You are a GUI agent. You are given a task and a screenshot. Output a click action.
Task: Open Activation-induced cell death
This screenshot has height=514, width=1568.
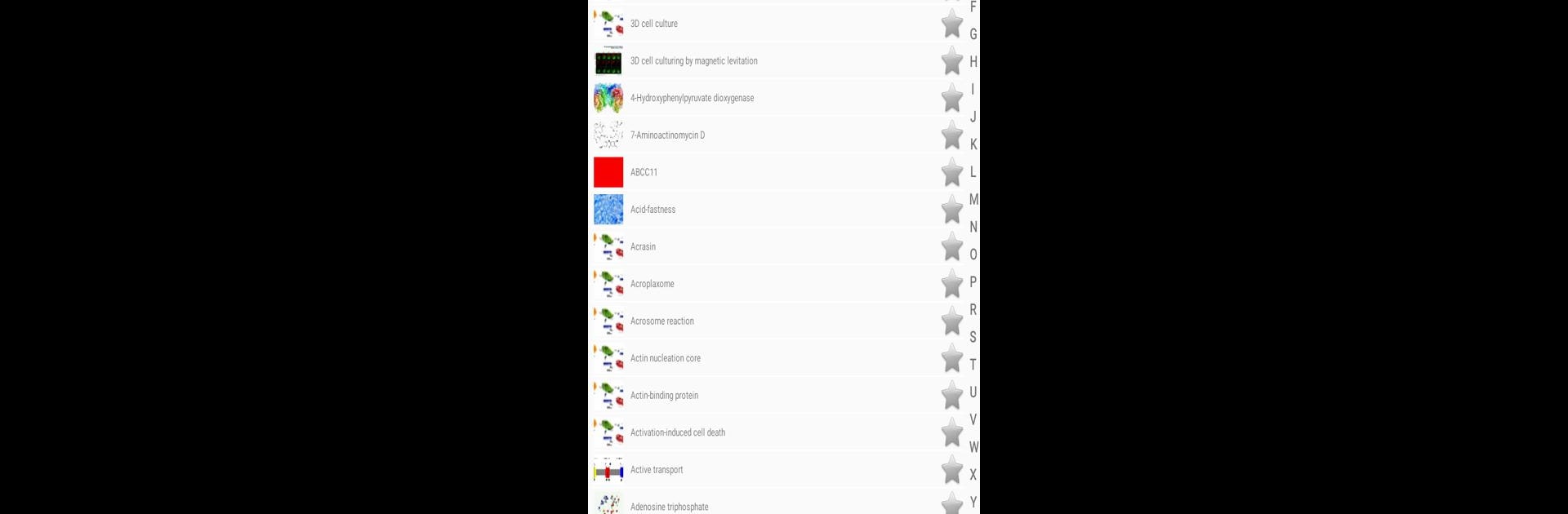677,432
